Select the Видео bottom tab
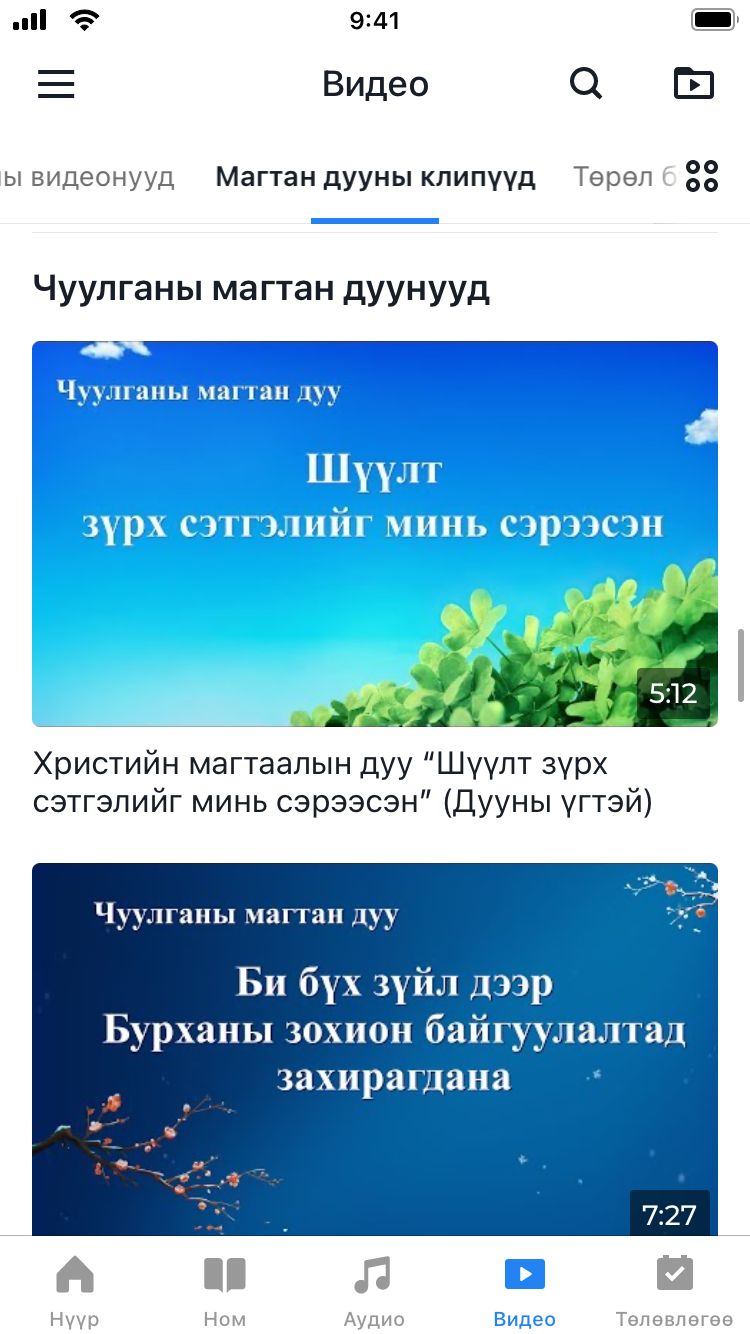The image size is (750, 1334). tap(524, 1290)
